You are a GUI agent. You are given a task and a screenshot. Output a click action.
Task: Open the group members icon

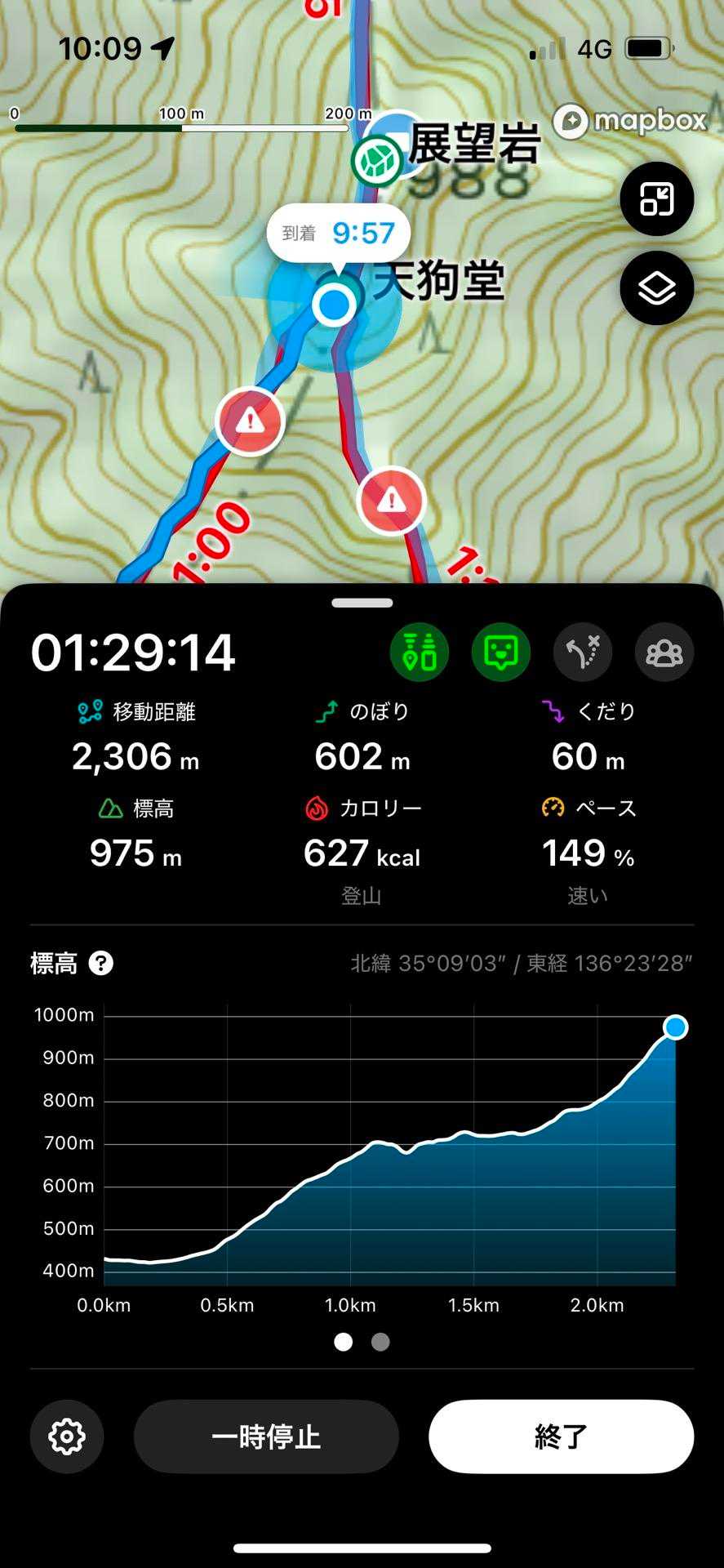664,652
